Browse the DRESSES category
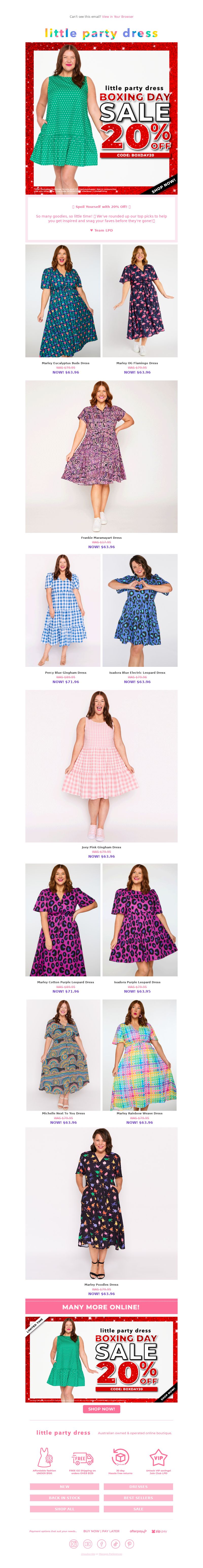Screen dimensions: 203x1568 tap(138, 1486)
